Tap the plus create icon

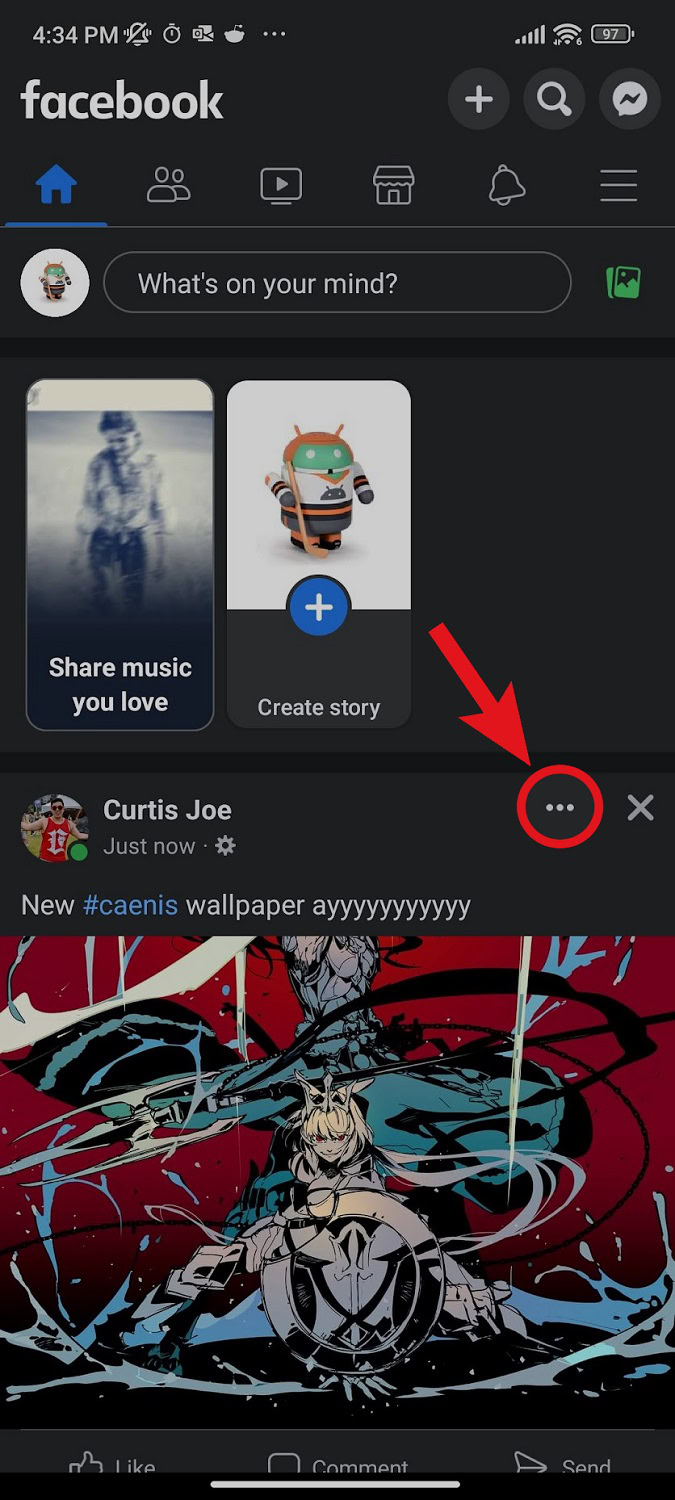[479, 100]
